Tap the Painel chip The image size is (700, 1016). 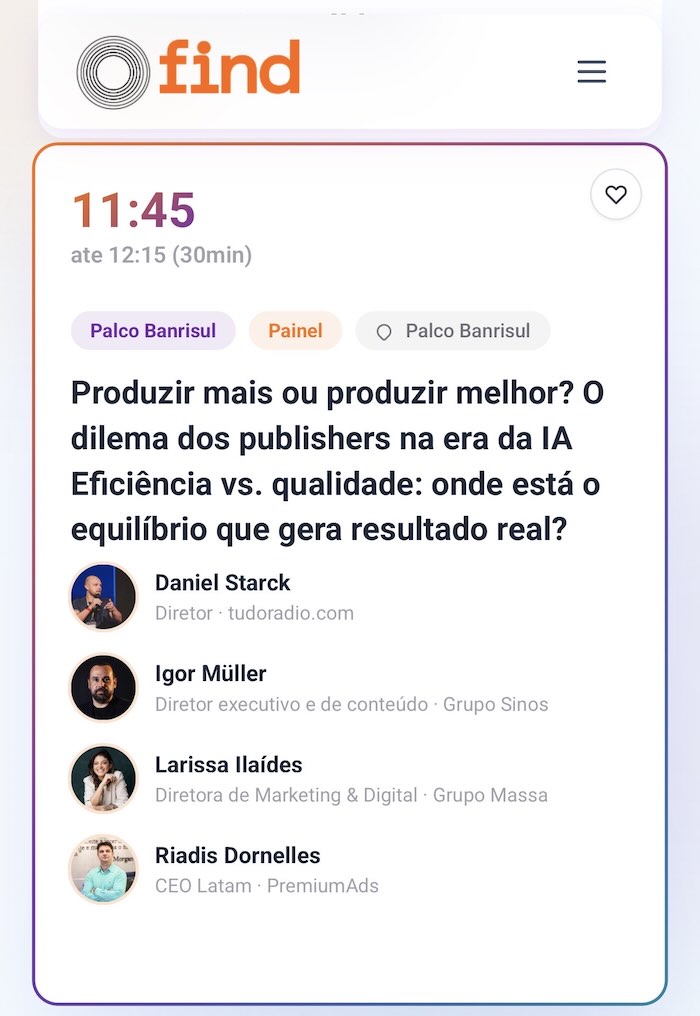click(295, 331)
